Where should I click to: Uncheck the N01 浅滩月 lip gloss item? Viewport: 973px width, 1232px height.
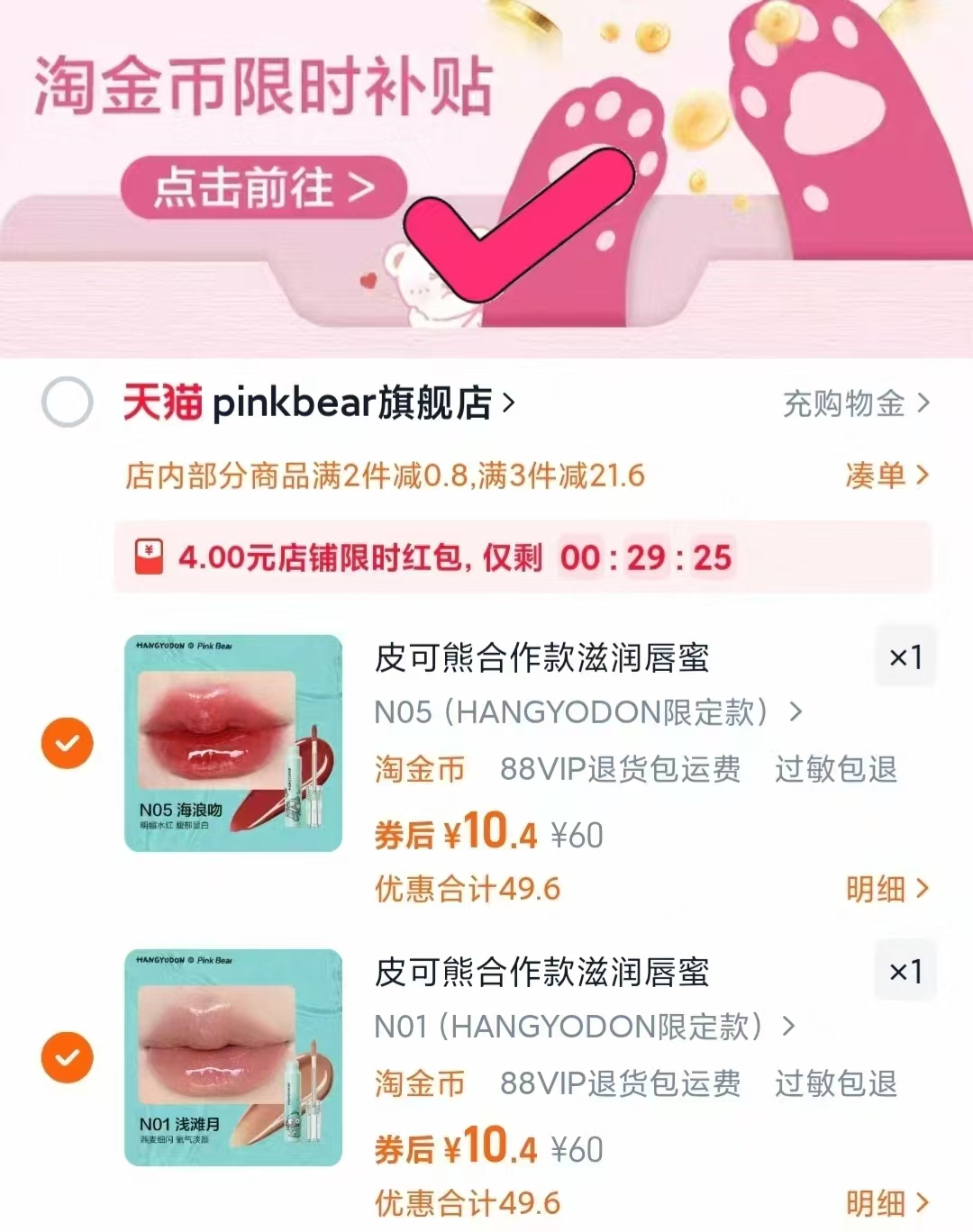point(66,1056)
